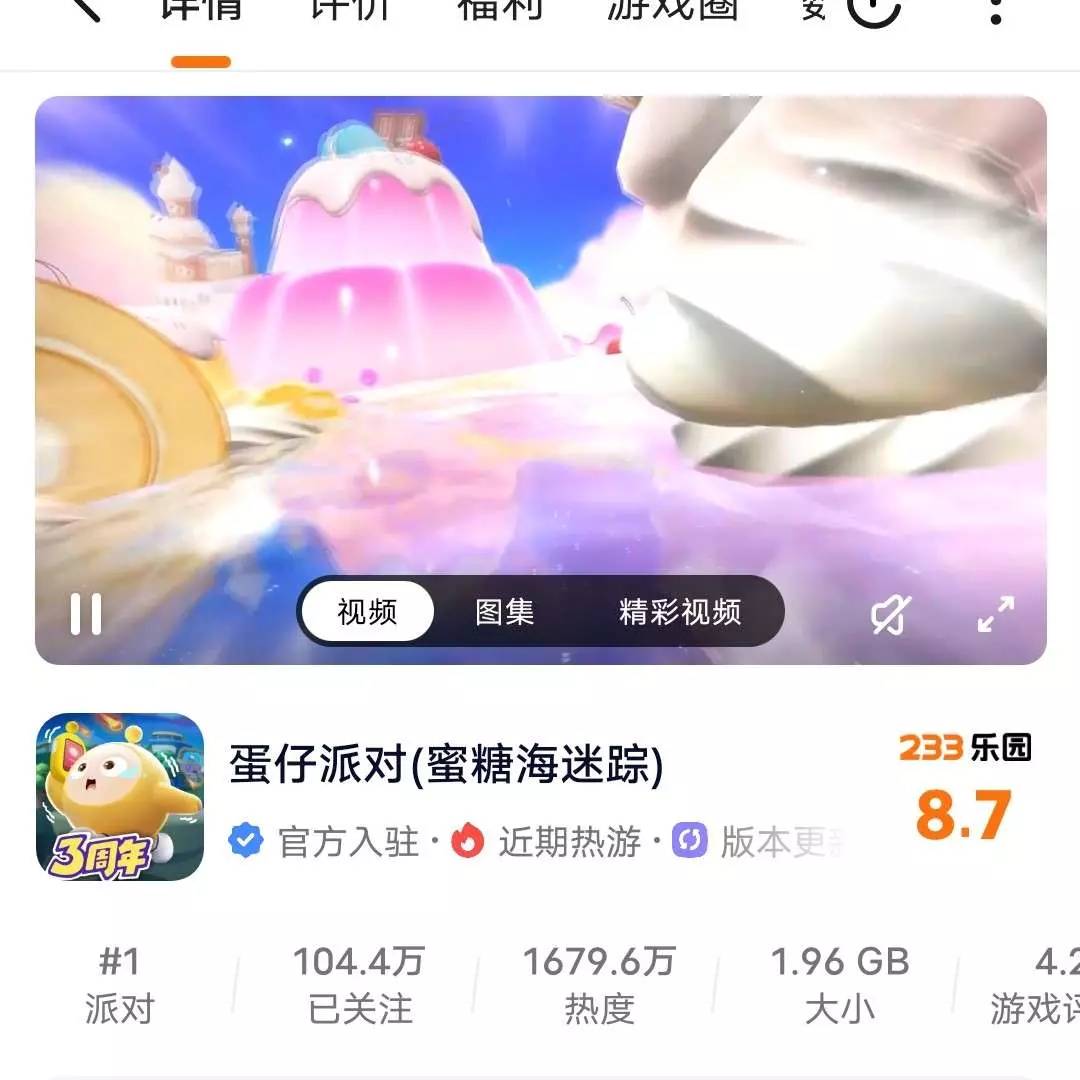This screenshot has height=1080, width=1080.
Task: Tap the 近期热游 tag
Action: tap(548, 842)
